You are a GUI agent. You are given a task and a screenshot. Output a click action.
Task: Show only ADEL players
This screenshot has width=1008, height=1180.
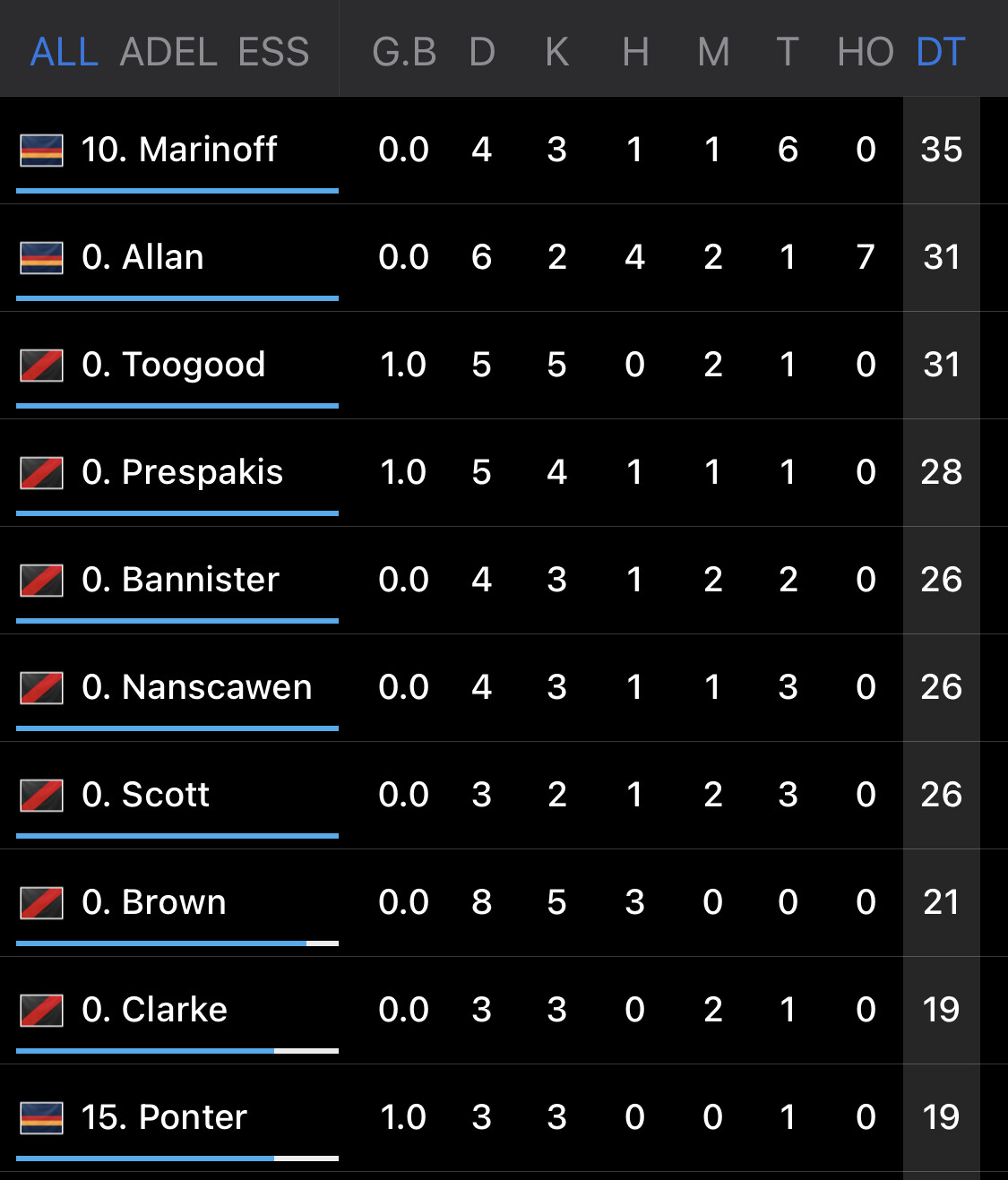coord(168,52)
